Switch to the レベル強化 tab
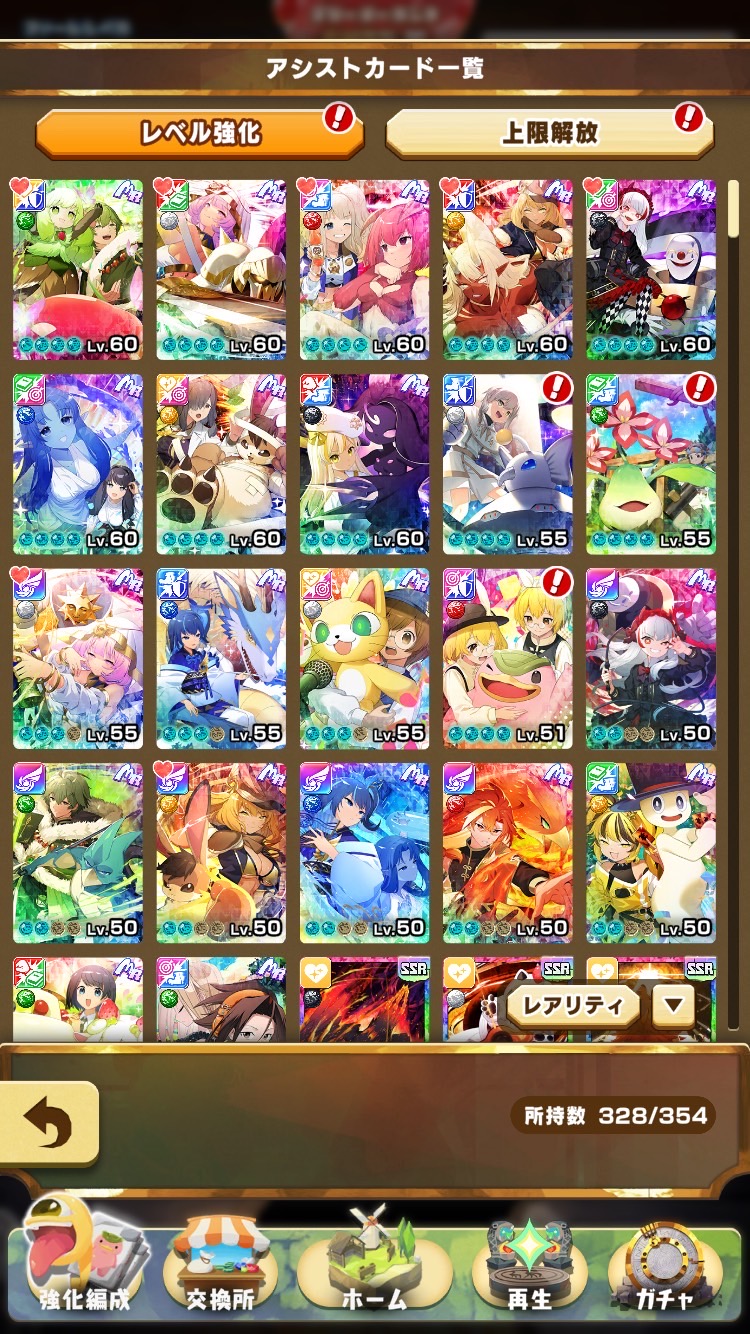This screenshot has height=1334, width=750. click(x=200, y=133)
